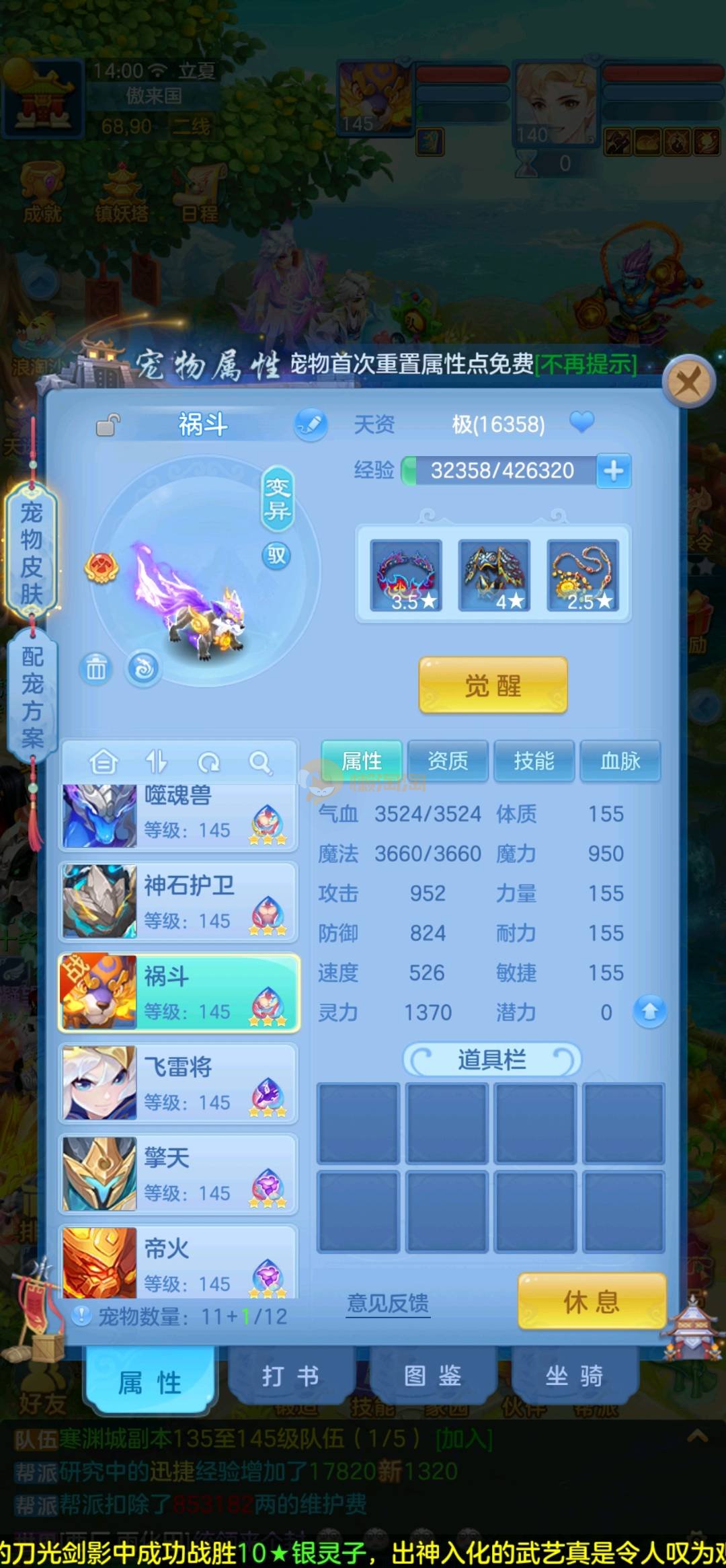This screenshot has width=726, height=1568.
Task: Rename the pet 祸斗 with the pencil icon
Action: (x=311, y=424)
